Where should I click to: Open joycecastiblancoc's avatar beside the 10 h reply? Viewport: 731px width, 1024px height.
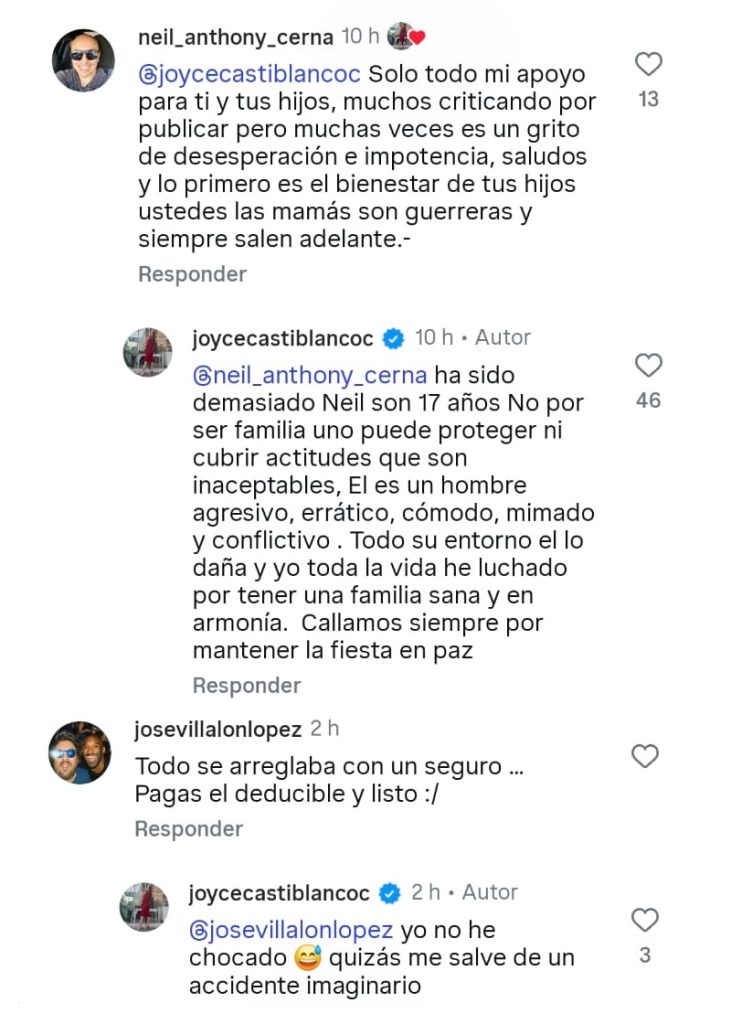tap(147, 352)
